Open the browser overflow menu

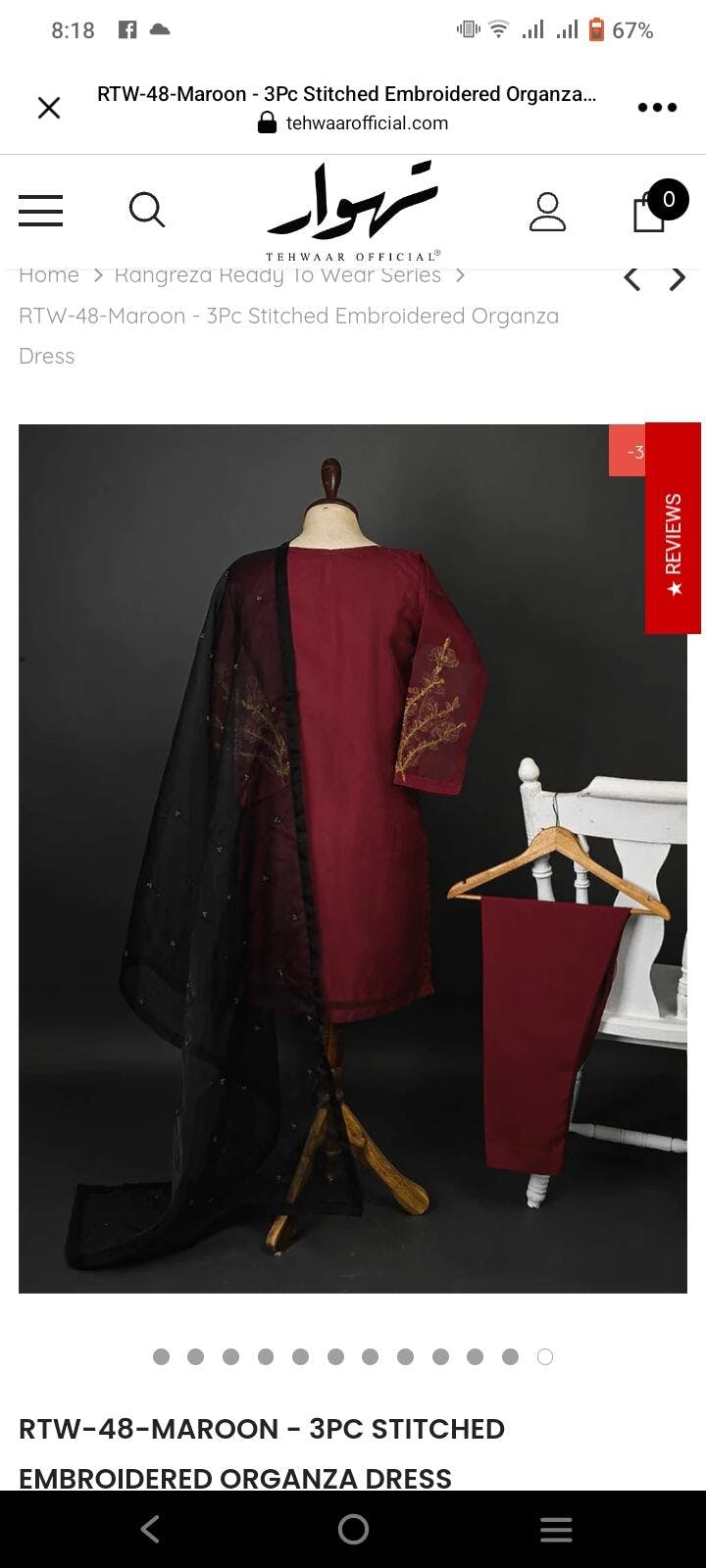657,108
